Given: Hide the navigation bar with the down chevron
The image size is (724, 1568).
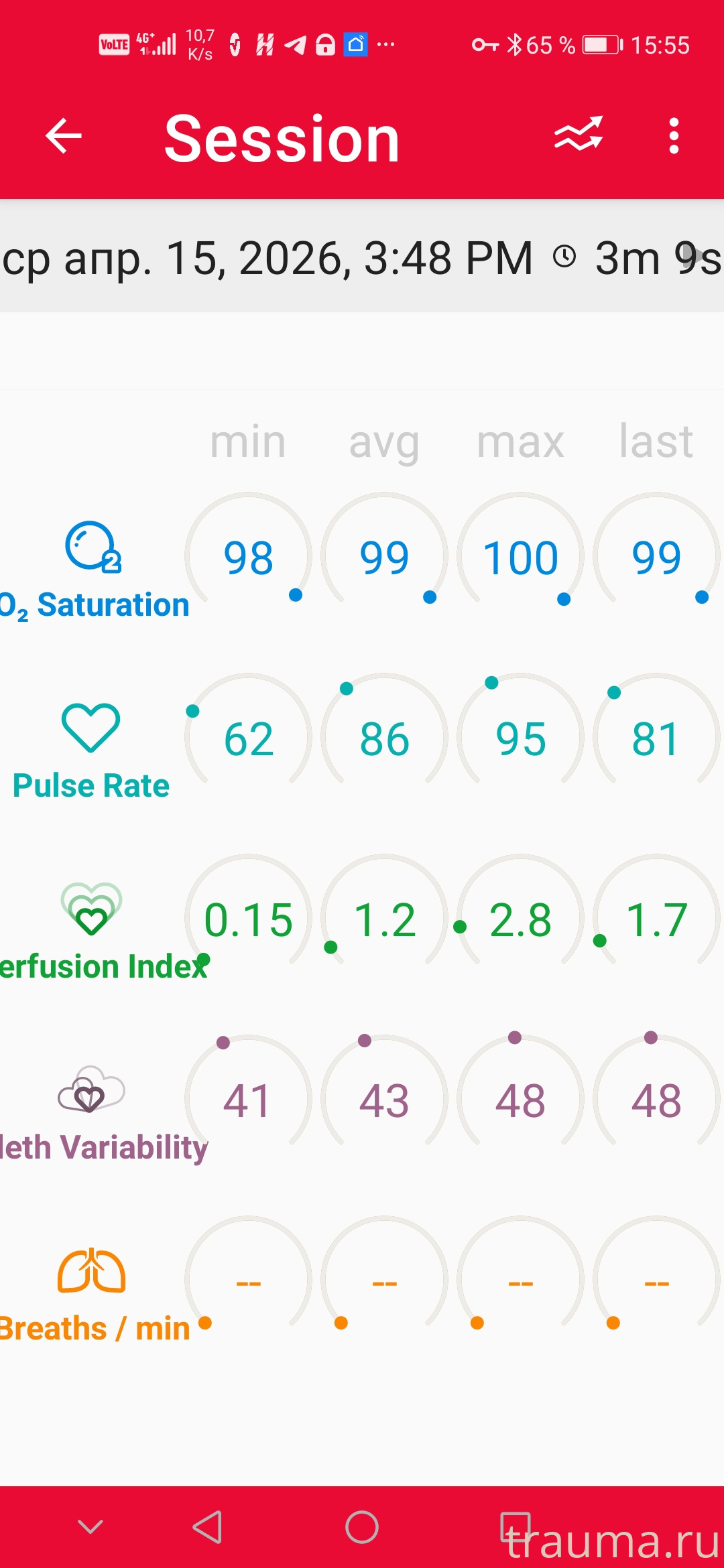Looking at the screenshot, I should point(90,1527).
